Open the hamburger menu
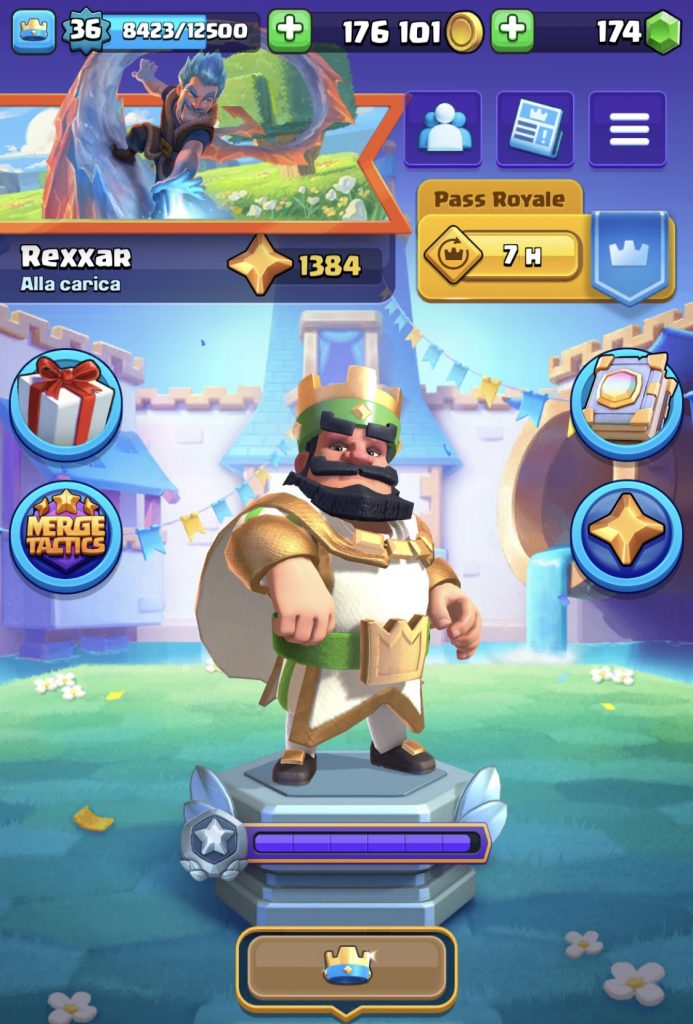693x1024 pixels. pos(628,129)
